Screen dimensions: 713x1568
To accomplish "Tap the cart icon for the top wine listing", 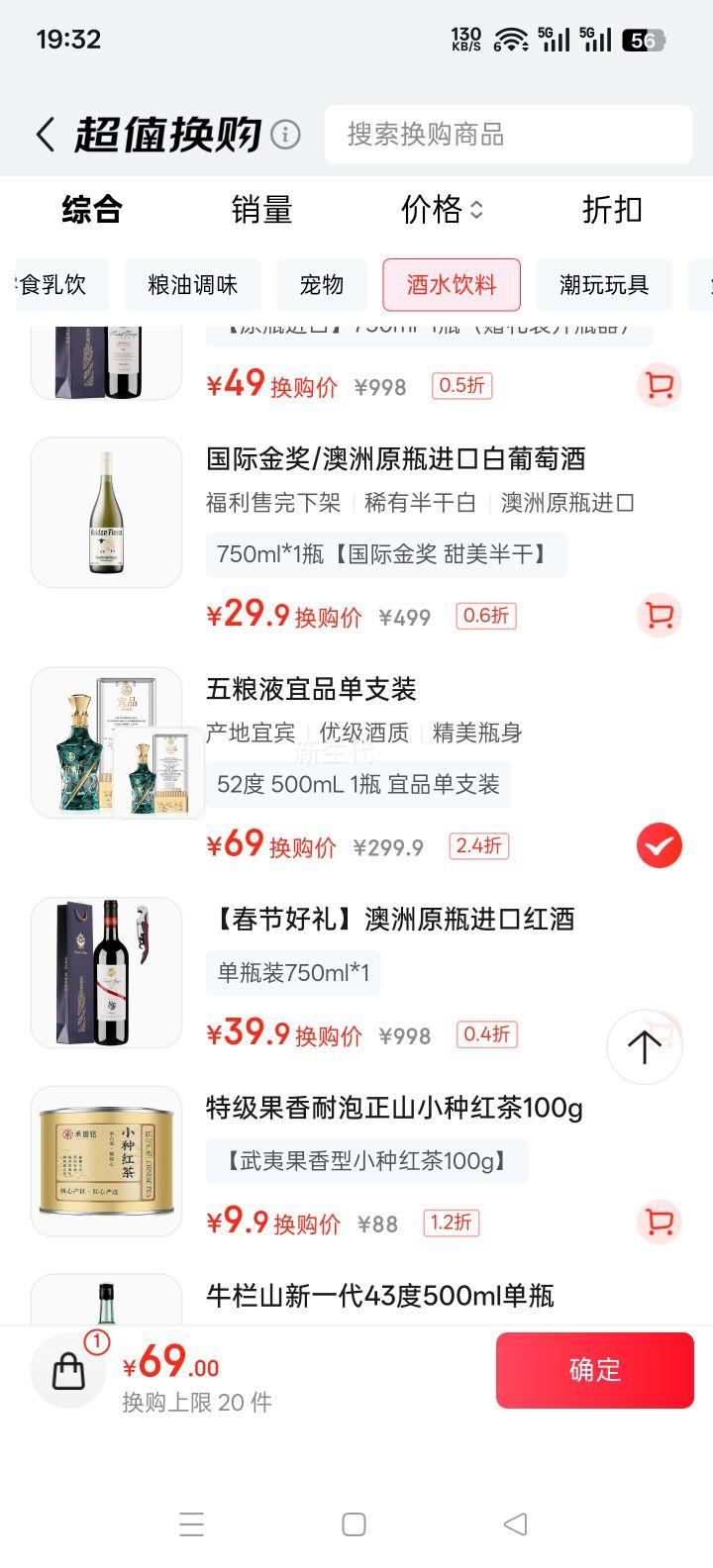I will (659, 386).
